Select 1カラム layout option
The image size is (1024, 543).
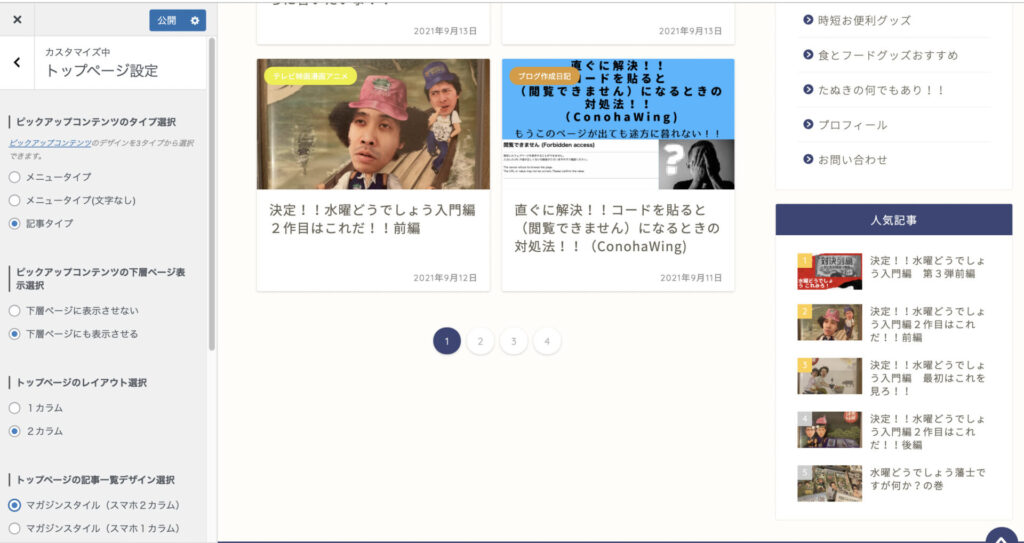pos(14,408)
